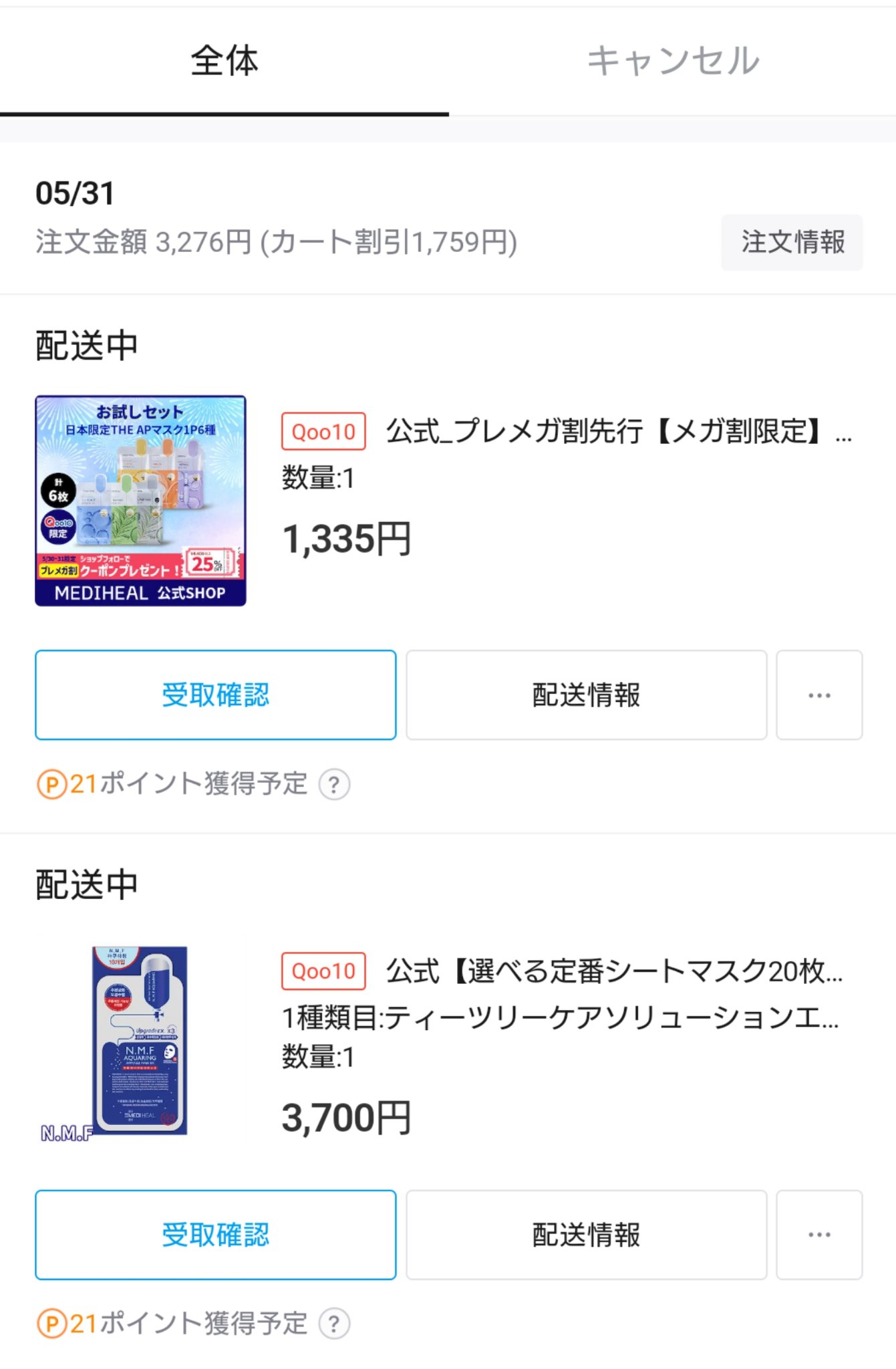
Task: Confirm receipt of the 1,335円 item
Action: pyautogui.click(x=215, y=695)
